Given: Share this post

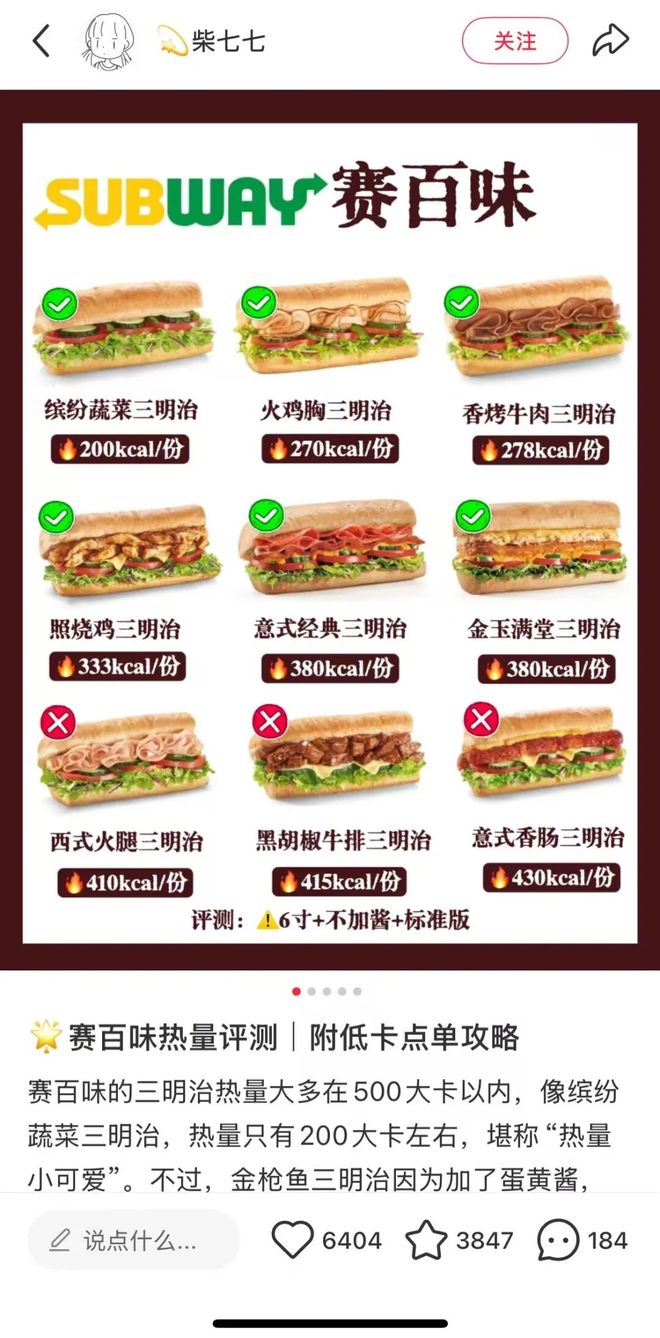Looking at the screenshot, I should (x=610, y=41).
